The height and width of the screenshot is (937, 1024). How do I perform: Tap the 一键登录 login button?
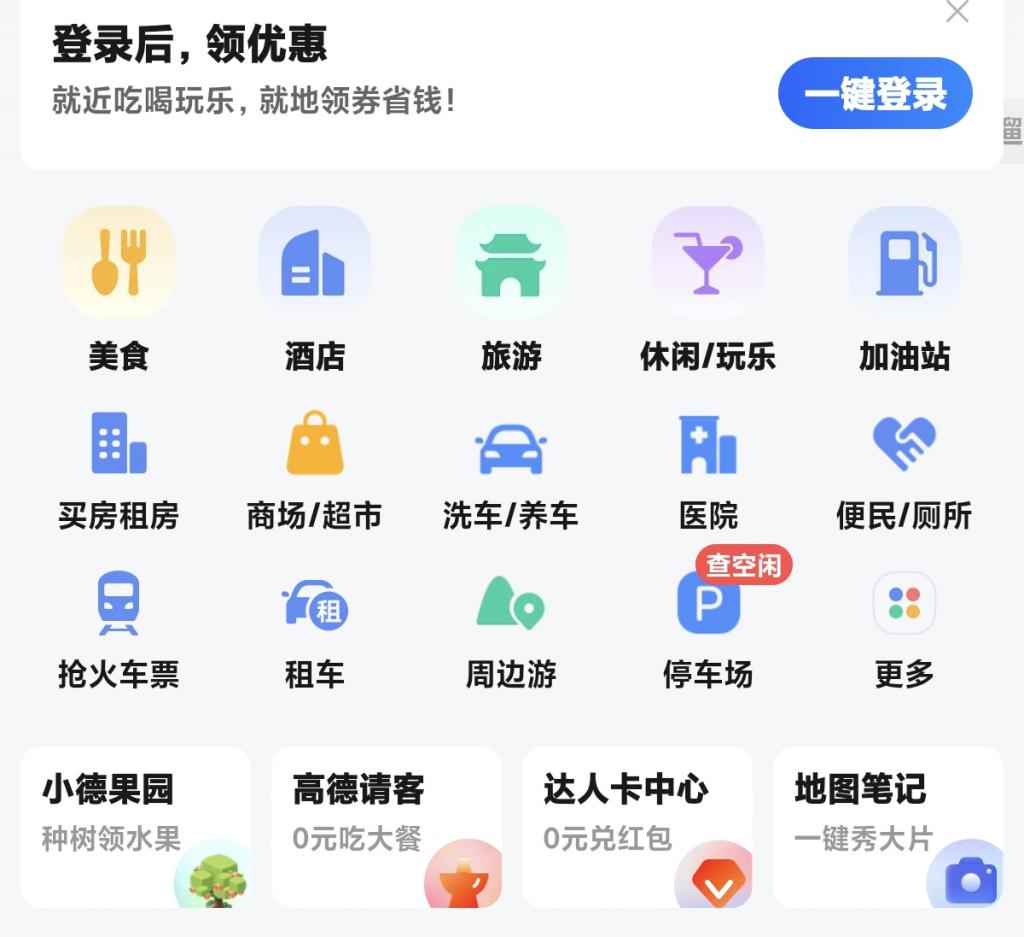(x=875, y=93)
